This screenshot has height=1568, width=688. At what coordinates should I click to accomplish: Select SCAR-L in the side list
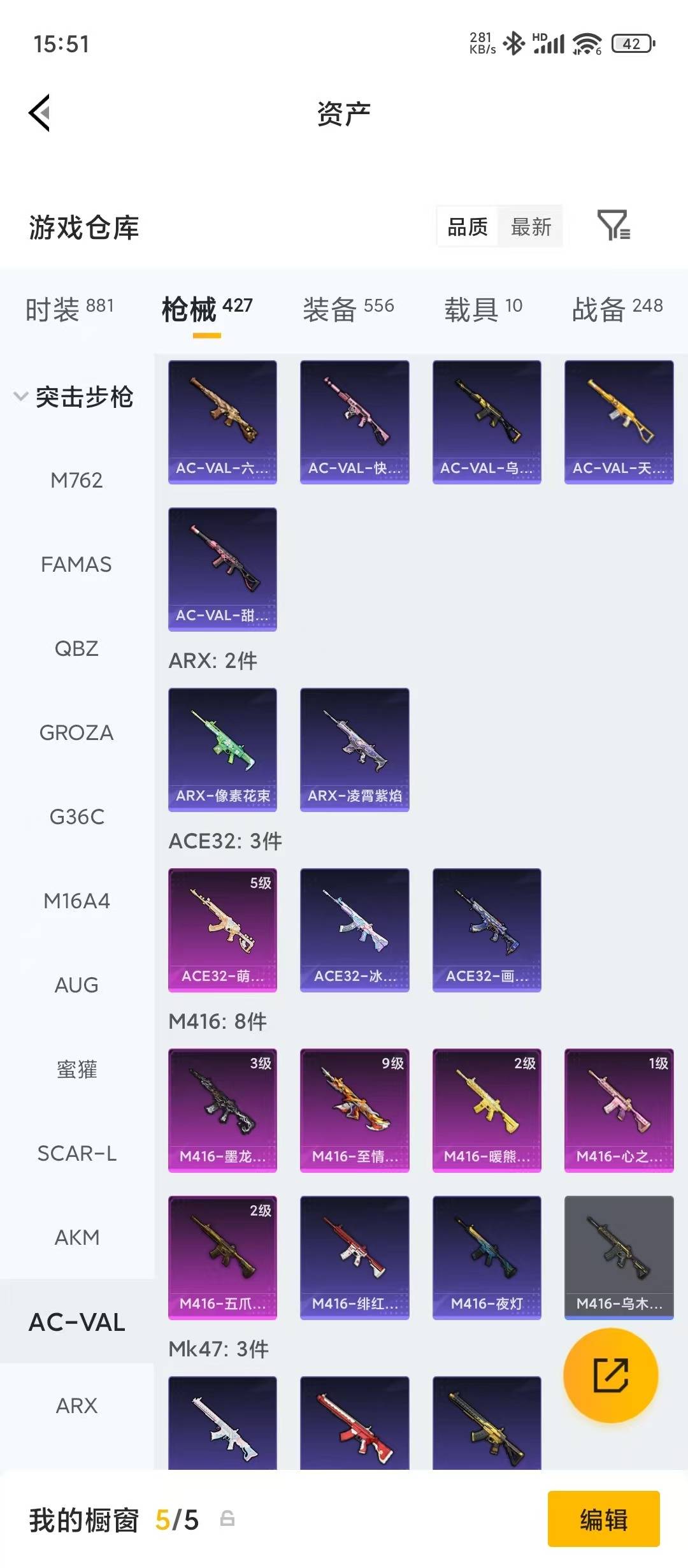click(x=76, y=1153)
